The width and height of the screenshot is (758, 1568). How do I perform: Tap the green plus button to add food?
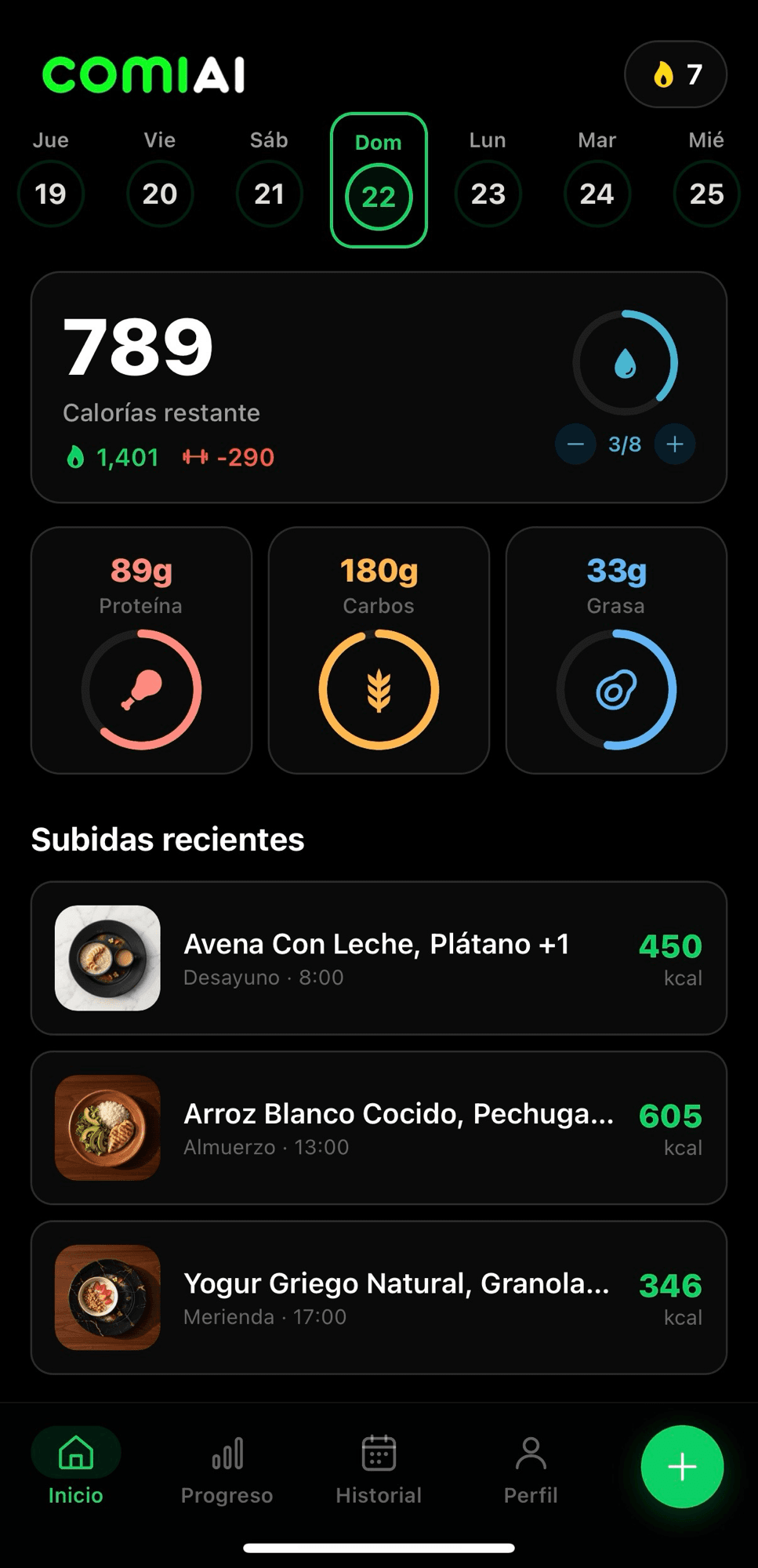(x=681, y=1468)
